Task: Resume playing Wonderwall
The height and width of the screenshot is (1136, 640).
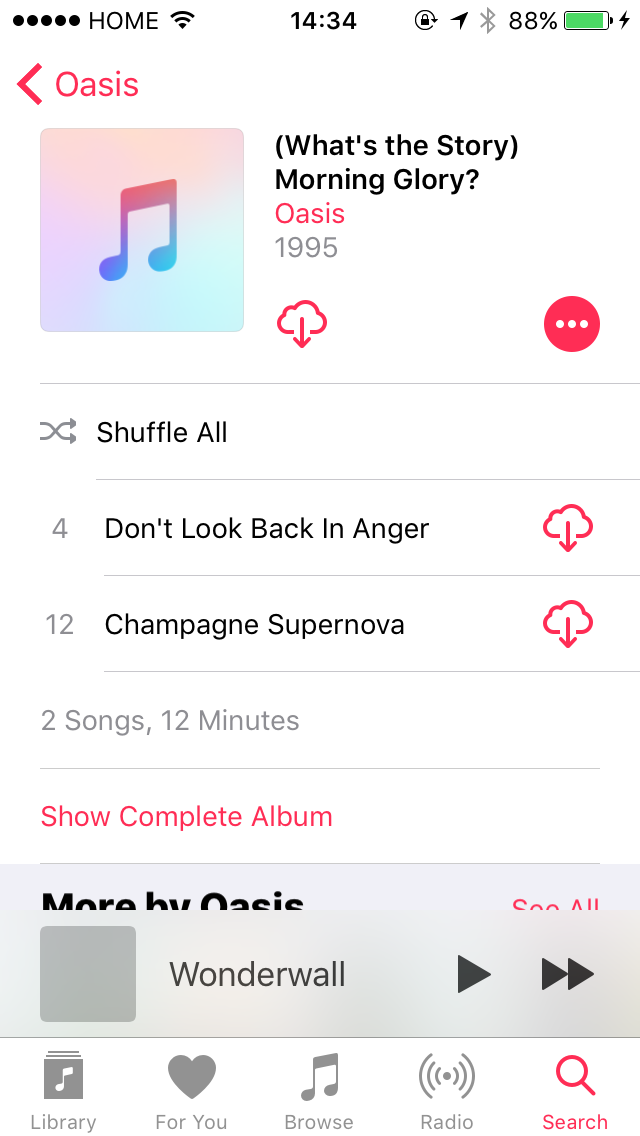Action: pos(474,974)
